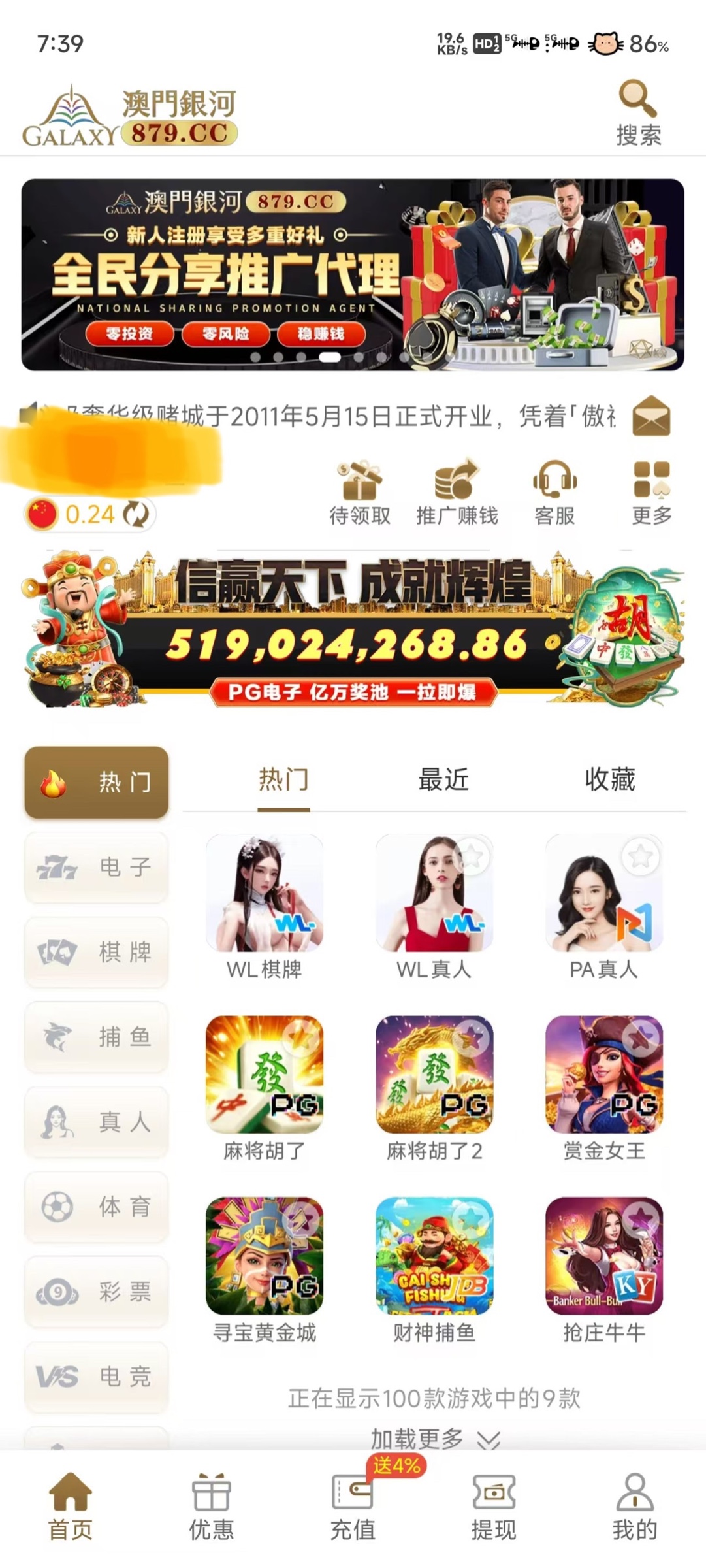Switch to the 收藏 tab
The image size is (706, 1568).
[x=609, y=779]
